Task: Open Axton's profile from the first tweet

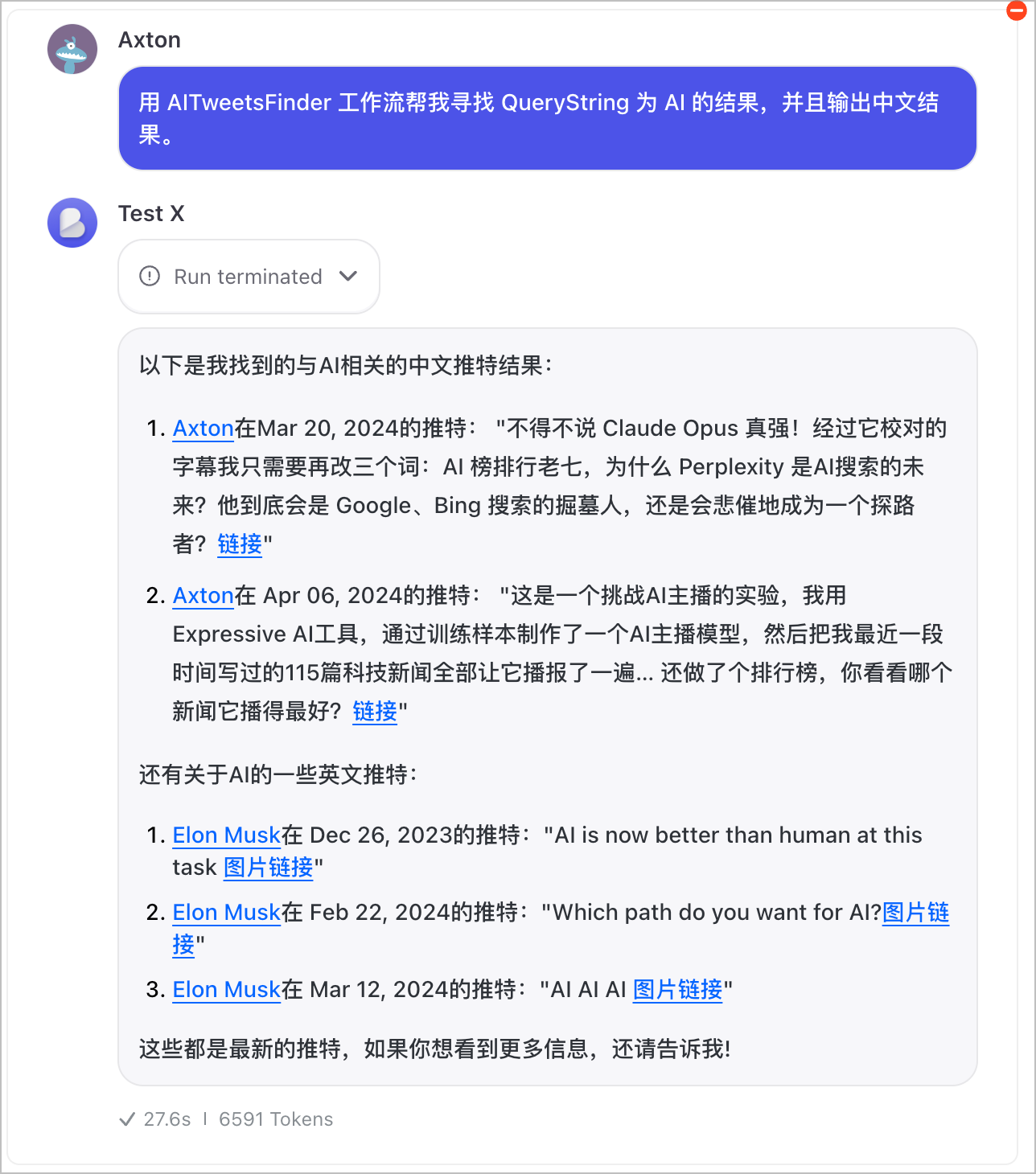Action: click(x=203, y=429)
